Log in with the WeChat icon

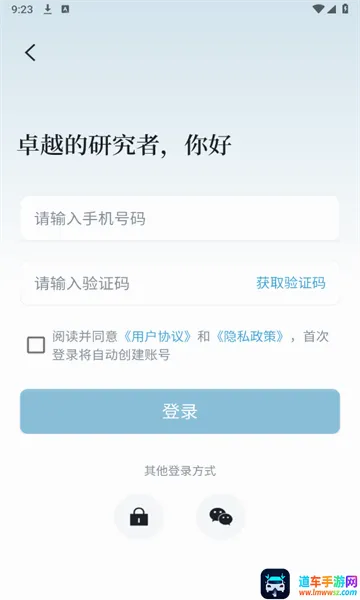(x=221, y=517)
